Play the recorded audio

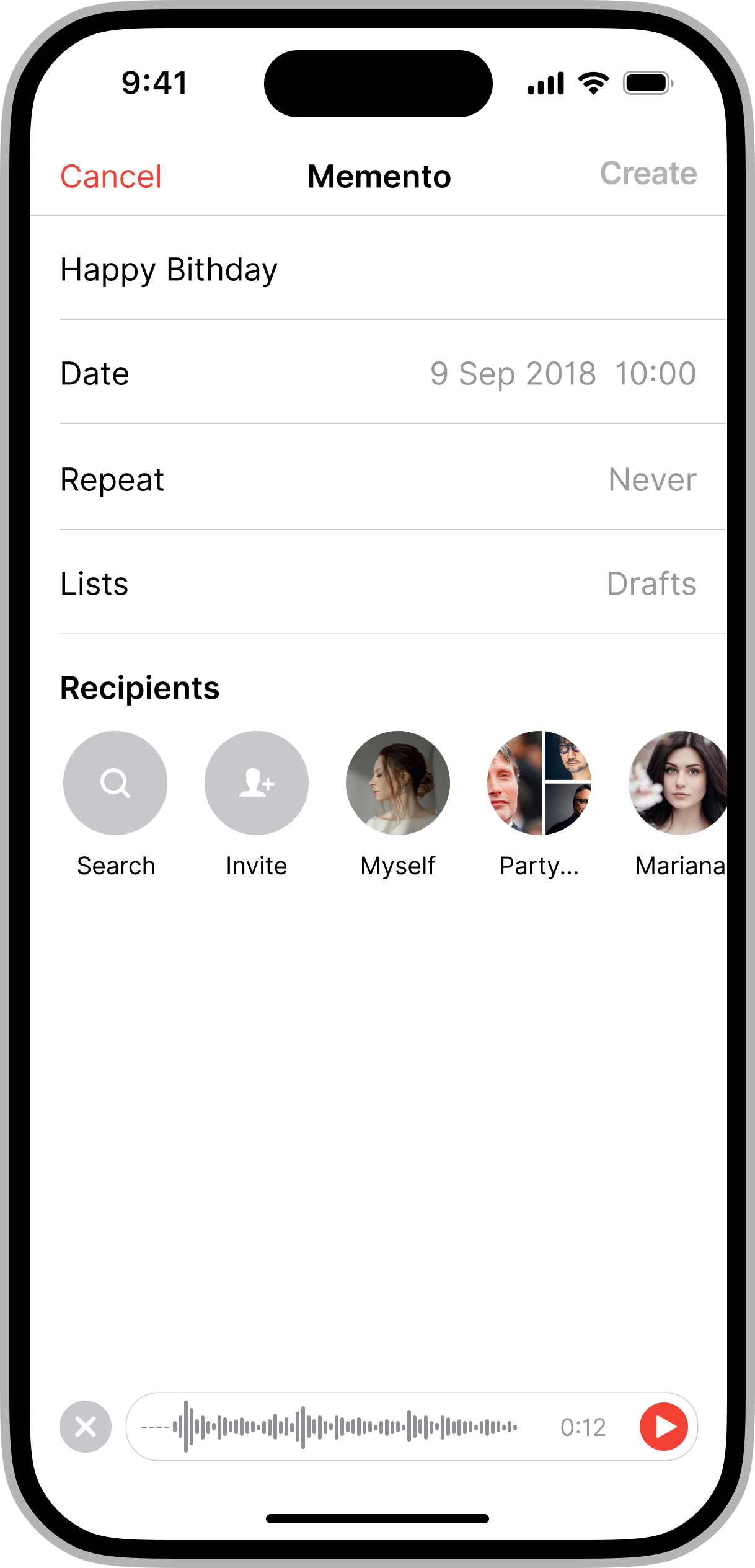pos(663,1427)
